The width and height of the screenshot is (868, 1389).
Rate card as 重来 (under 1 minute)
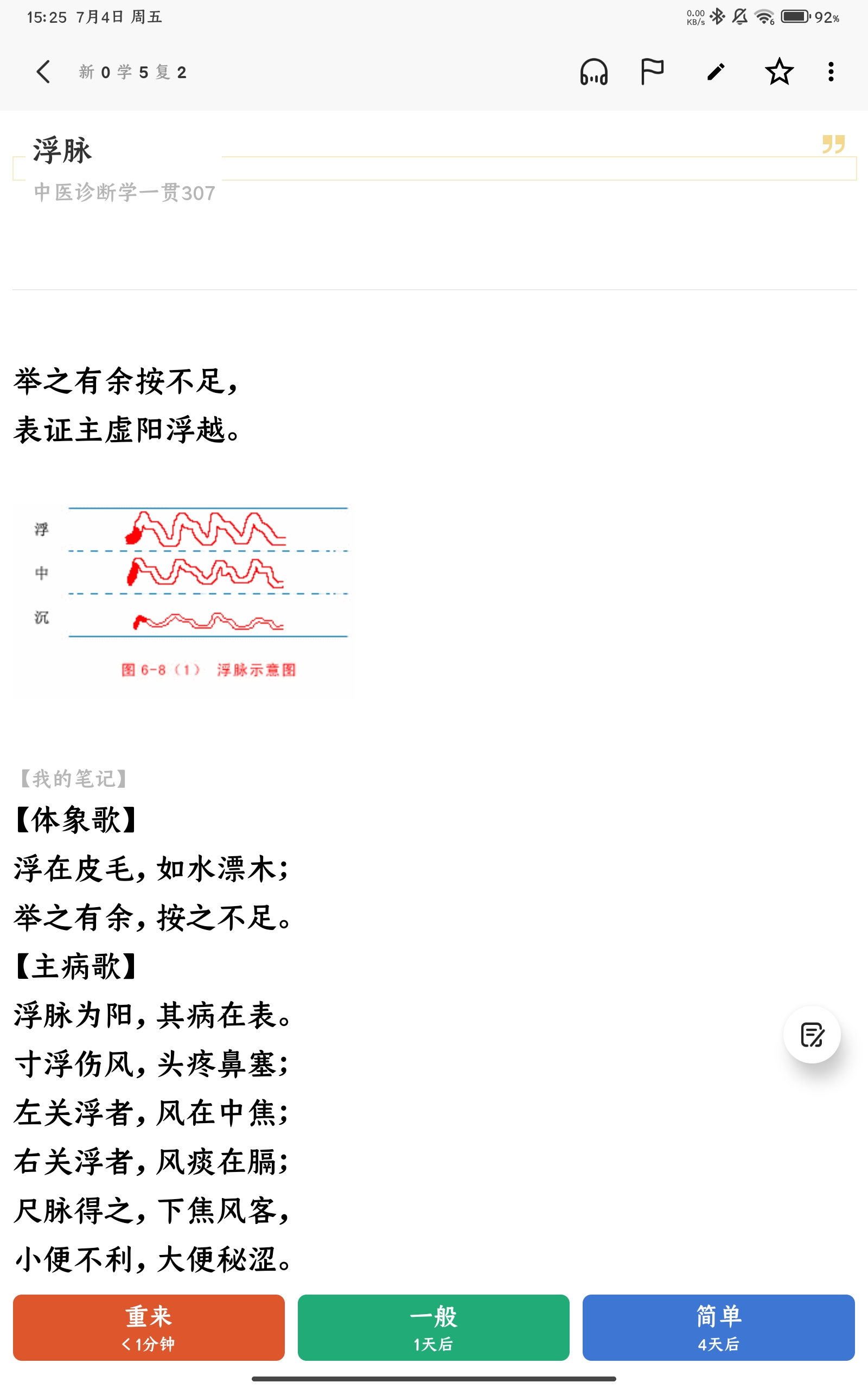149,1327
